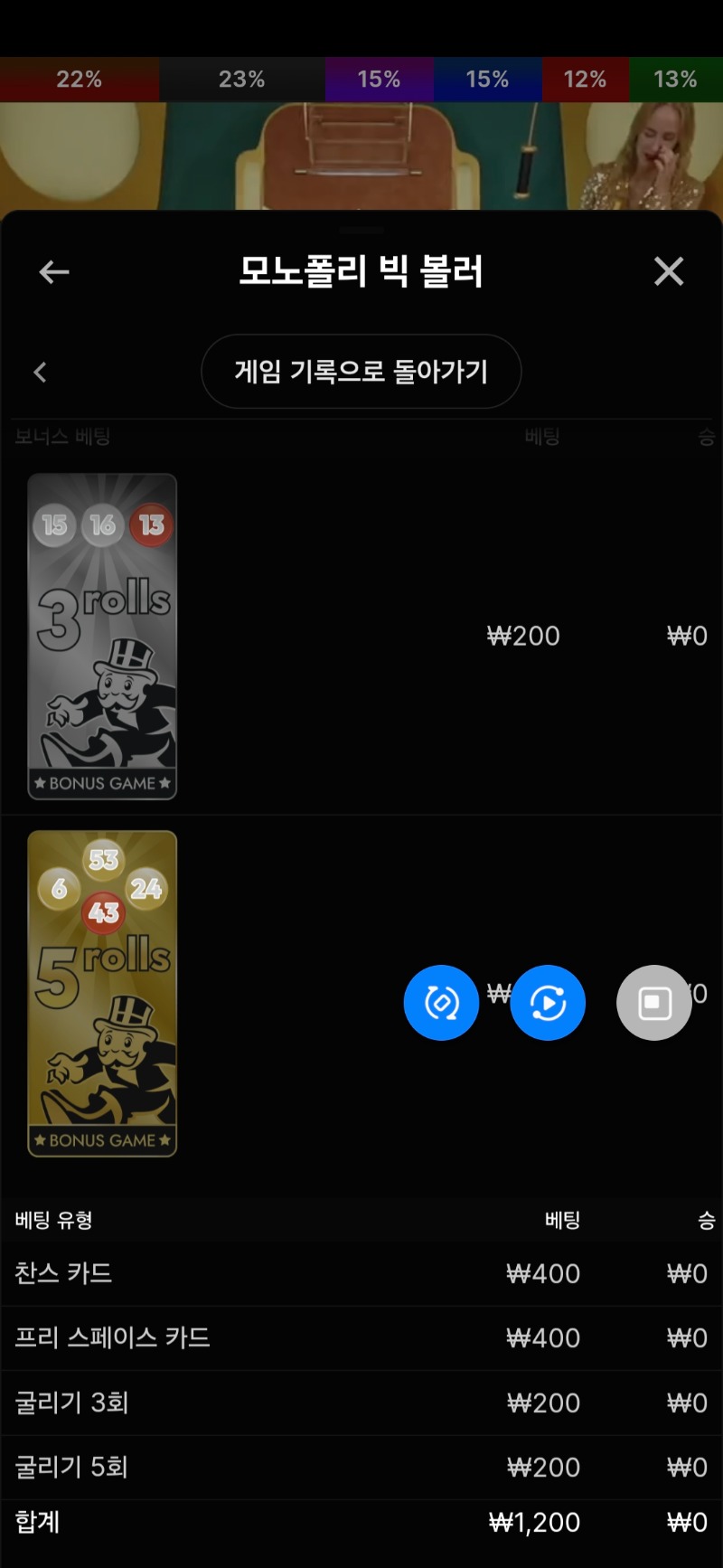The height and width of the screenshot is (1568, 723).
Task: Tap the blue rotate floating button
Action: point(441,1003)
